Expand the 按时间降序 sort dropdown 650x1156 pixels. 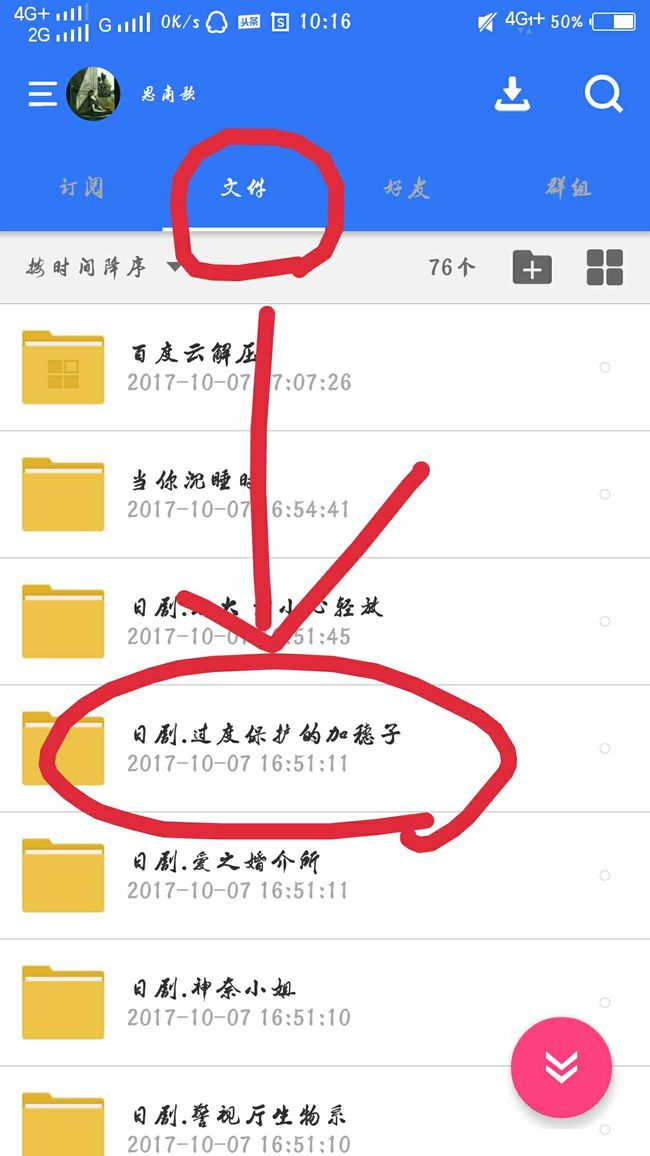pos(103,267)
